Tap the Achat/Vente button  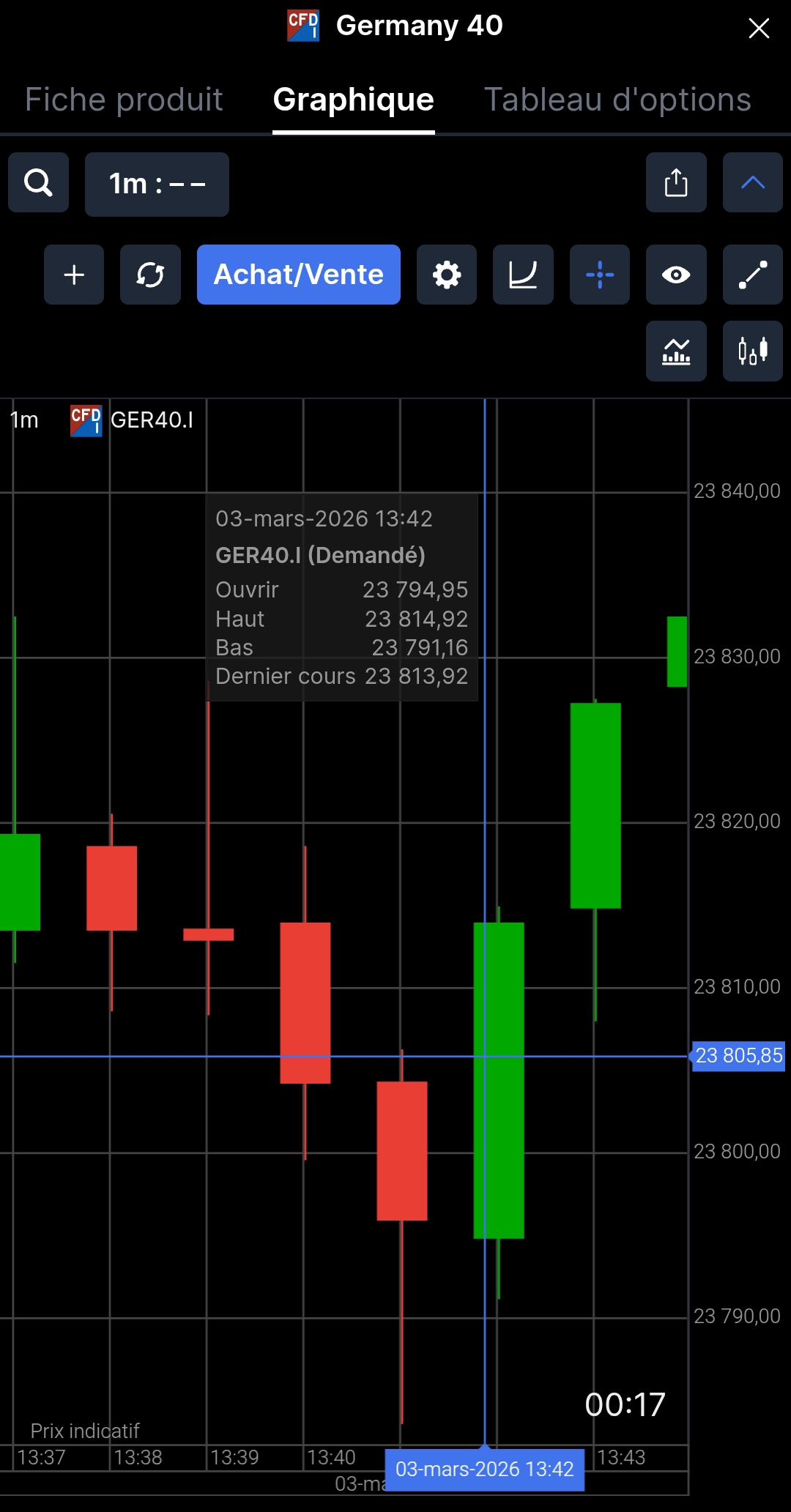point(299,275)
